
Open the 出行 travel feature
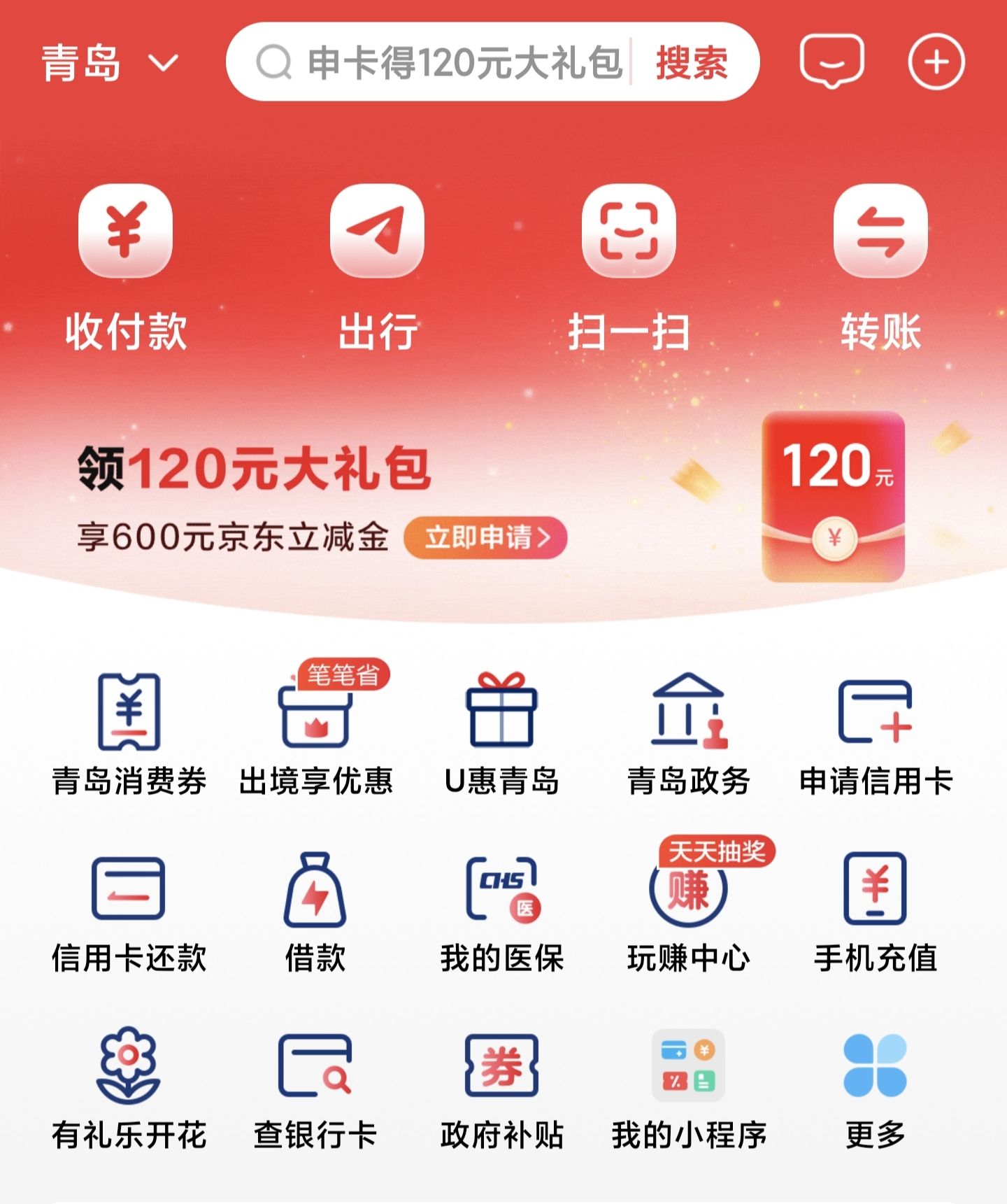377,266
